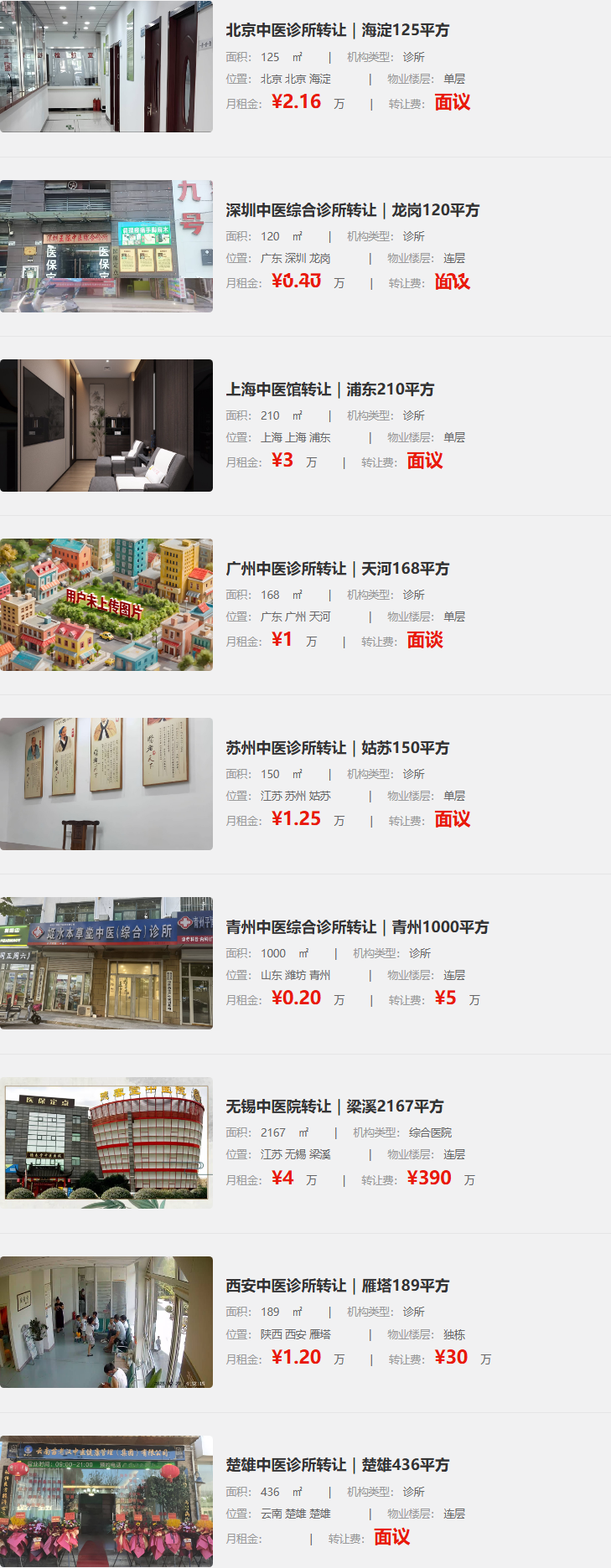Tap the photo of the 北京海淀 clinic listing
The image size is (611, 1568).
point(106,66)
